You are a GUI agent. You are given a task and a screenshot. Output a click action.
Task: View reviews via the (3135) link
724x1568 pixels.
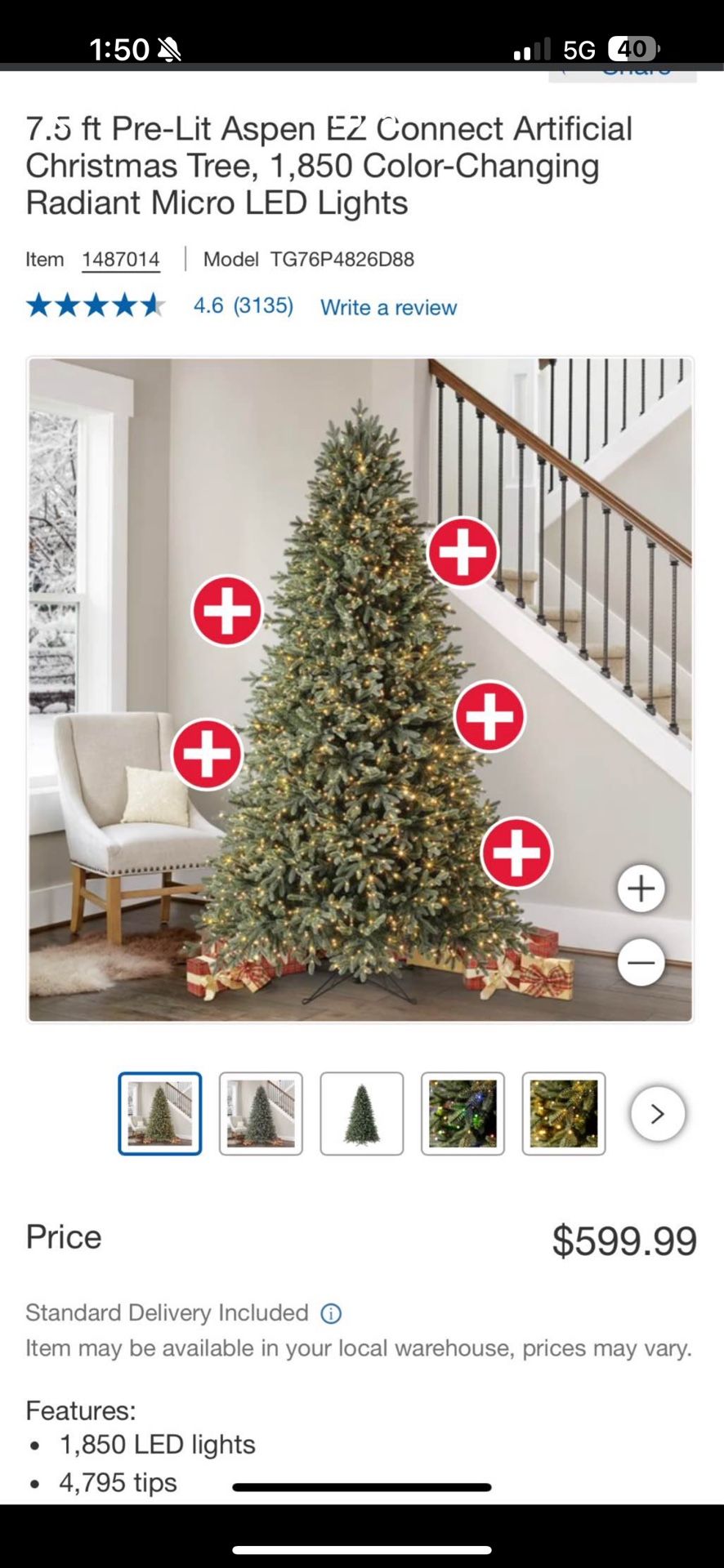(263, 306)
